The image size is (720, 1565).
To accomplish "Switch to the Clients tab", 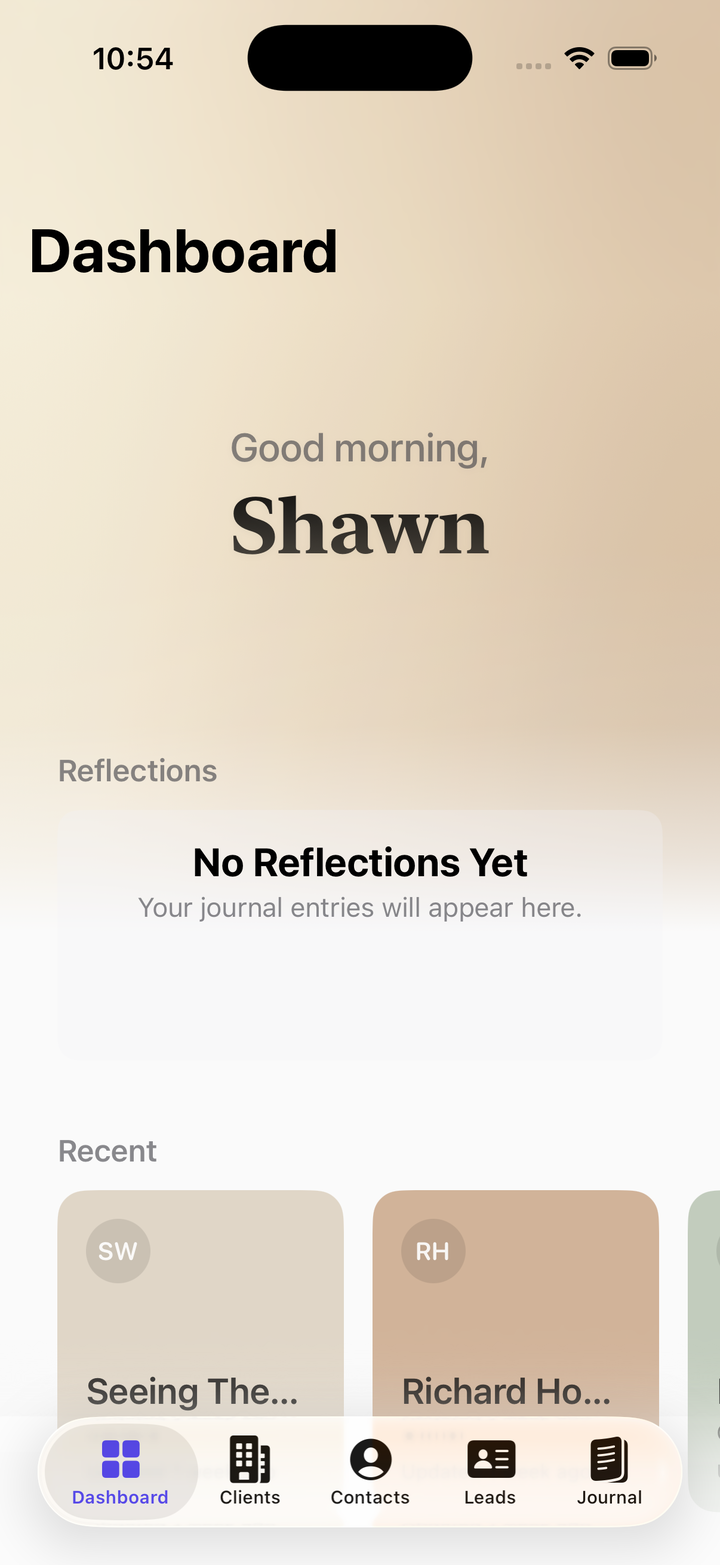I will (250, 1471).
